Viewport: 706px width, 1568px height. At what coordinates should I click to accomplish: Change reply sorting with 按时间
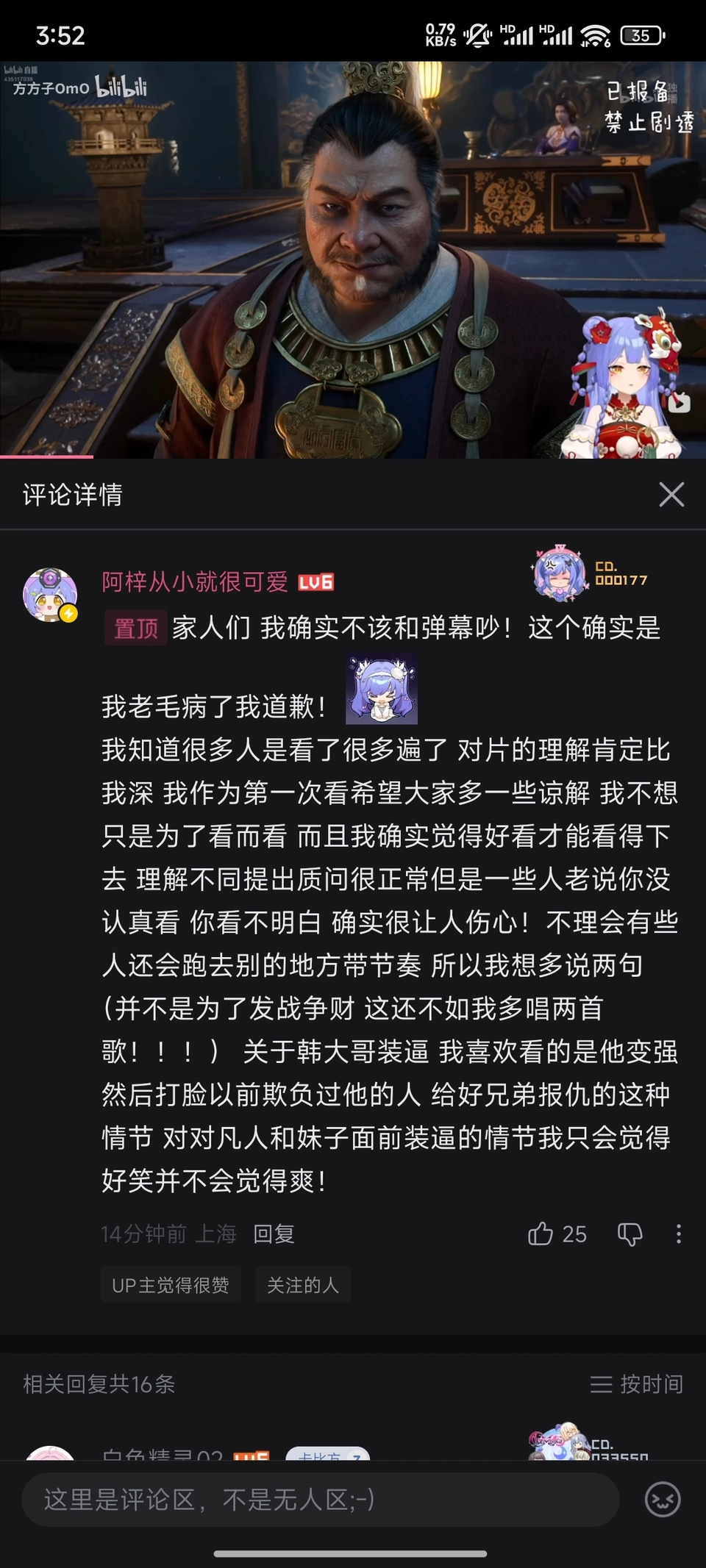[x=637, y=1384]
